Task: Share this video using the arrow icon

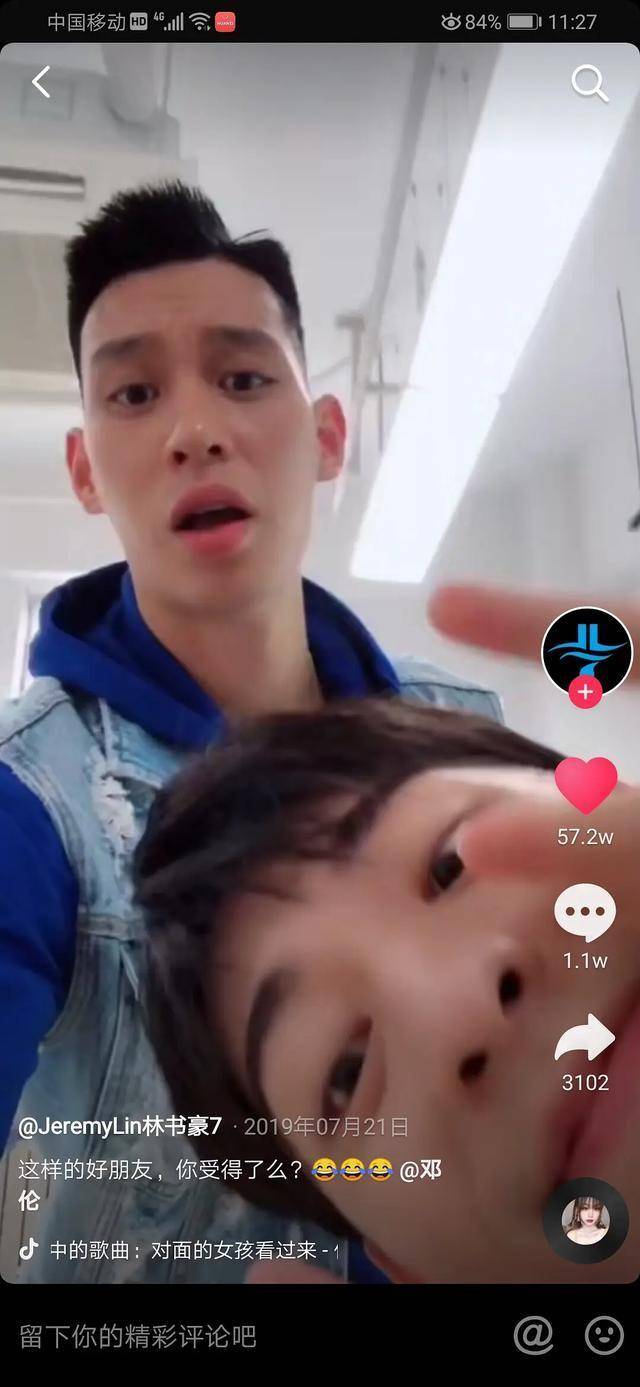Action: pos(585,1039)
